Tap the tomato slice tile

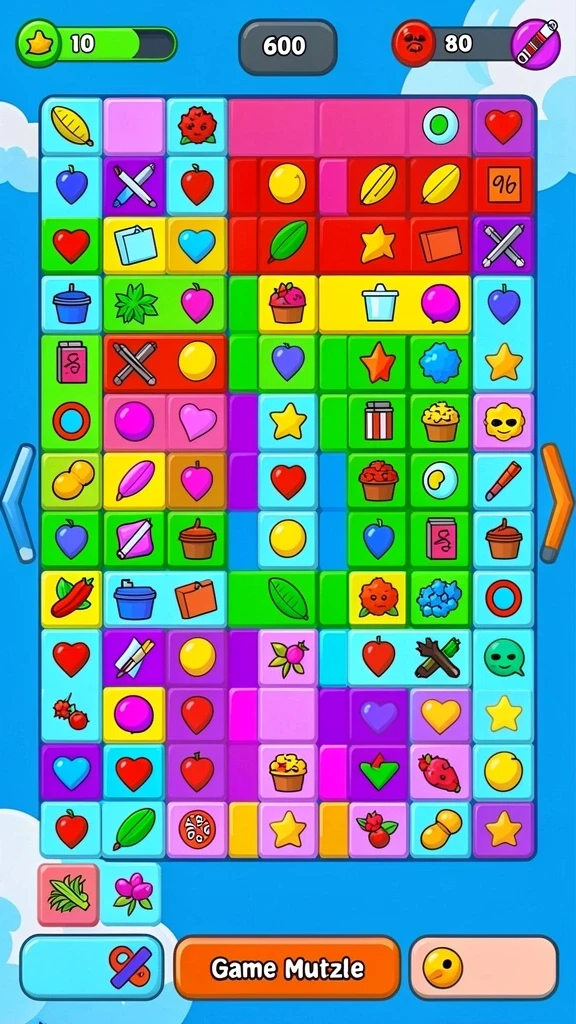pos(197,829)
